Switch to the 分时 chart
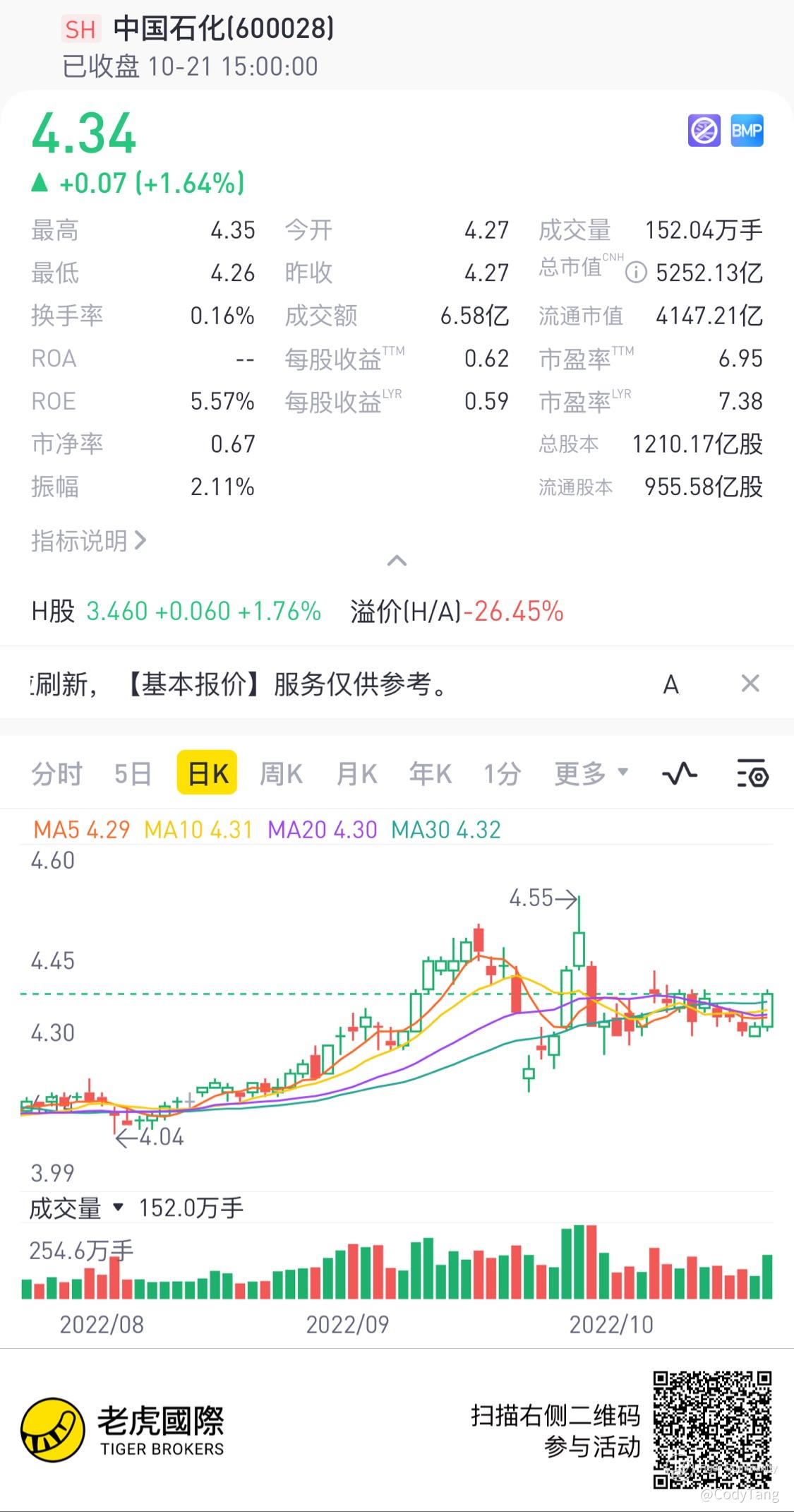Image resolution: width=794 pixels, height=1512 pixels. (56, 774)
